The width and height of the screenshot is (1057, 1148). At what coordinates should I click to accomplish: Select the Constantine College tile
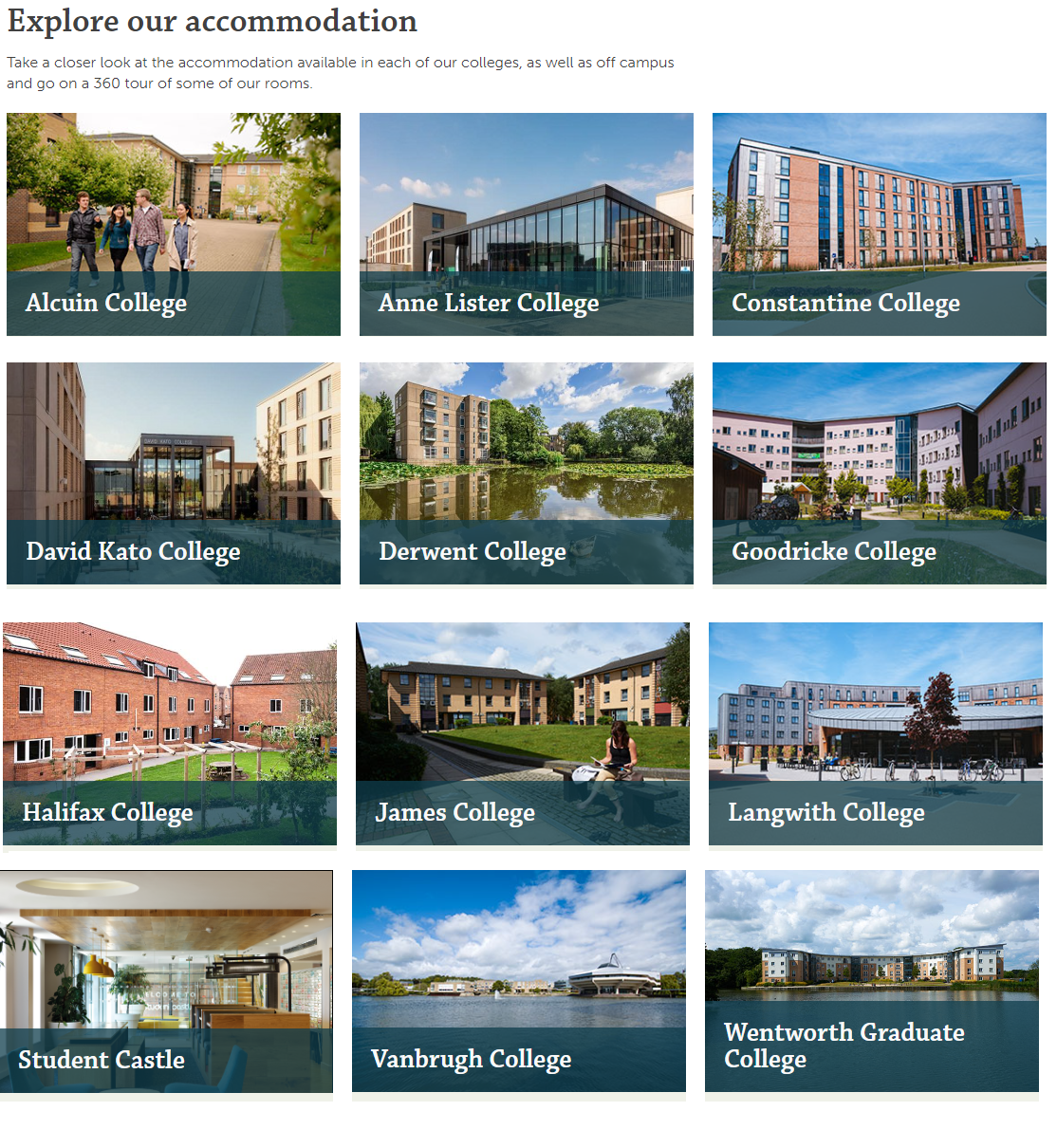click(879, 225)
